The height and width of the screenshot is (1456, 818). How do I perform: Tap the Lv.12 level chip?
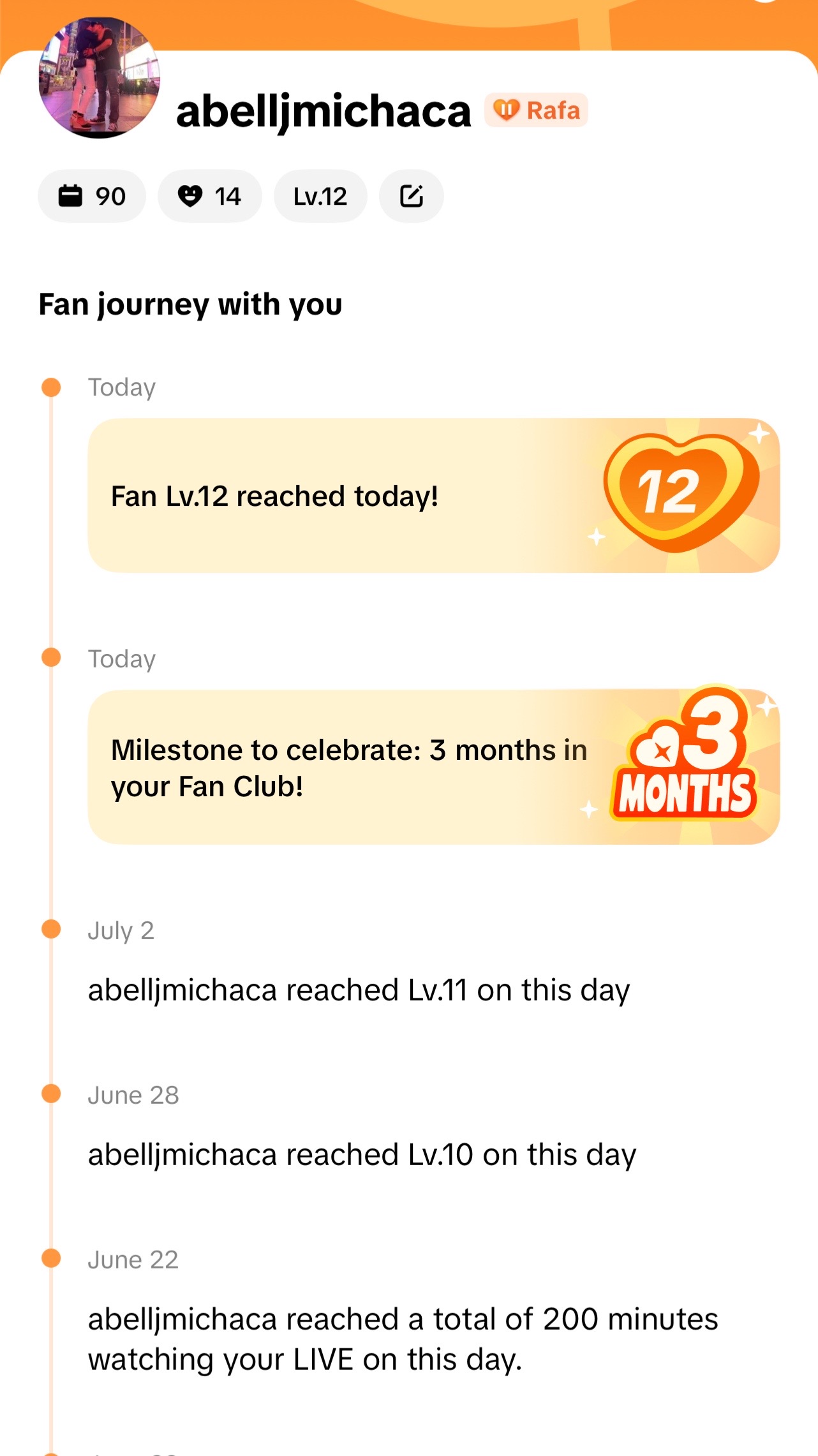[x=320, y=196]
